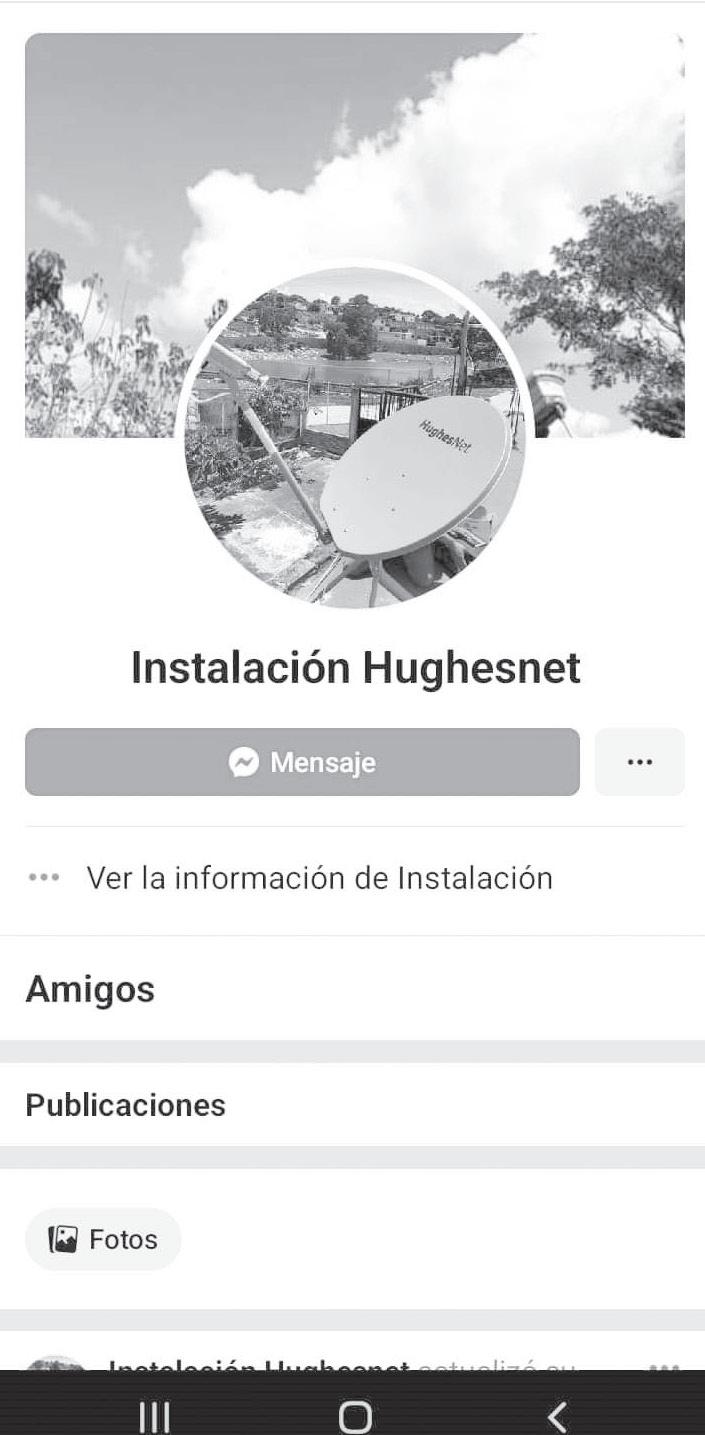The image size is (705, 1435).
Task: Open recent apps from navigation bar
Action: (x=153, y=1415)
